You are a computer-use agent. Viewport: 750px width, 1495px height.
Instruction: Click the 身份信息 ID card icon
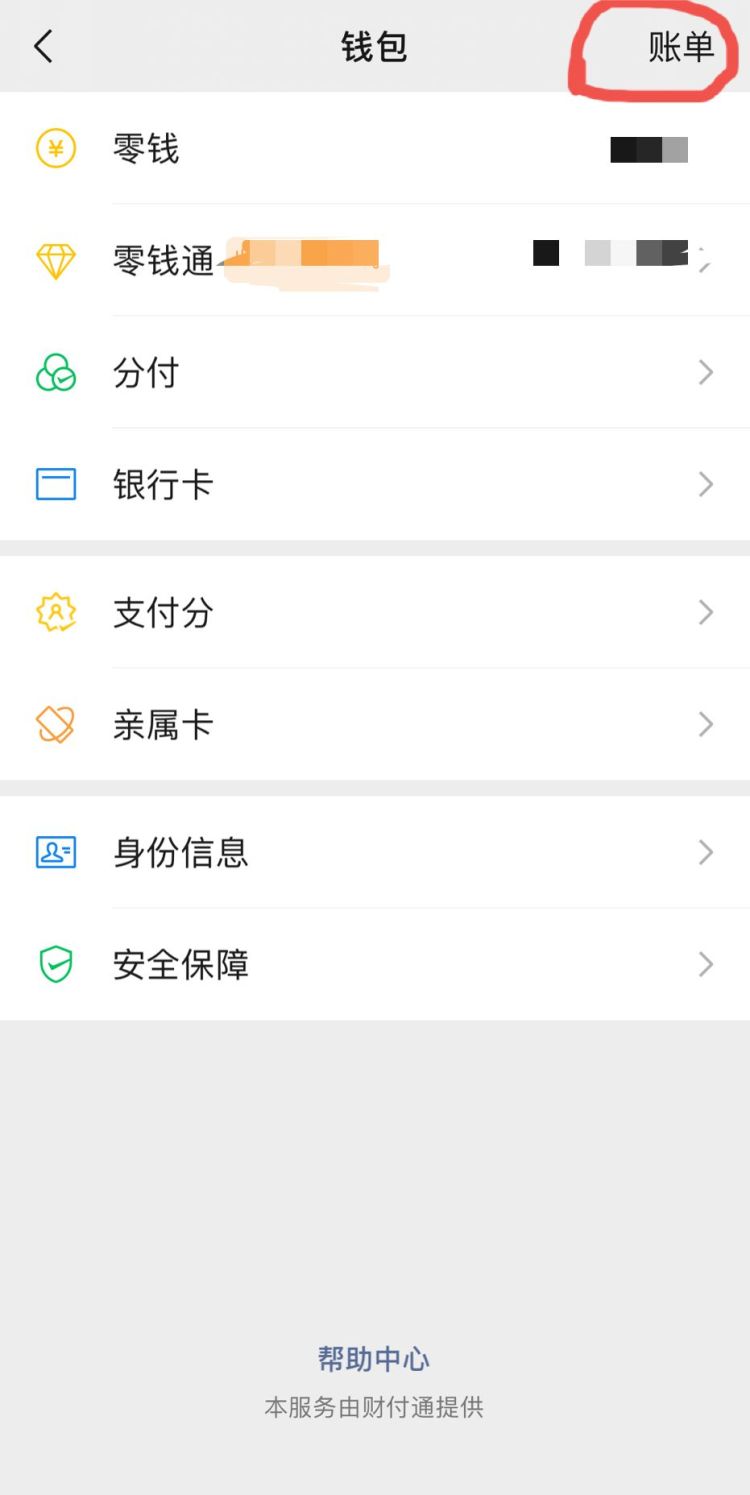55,853
